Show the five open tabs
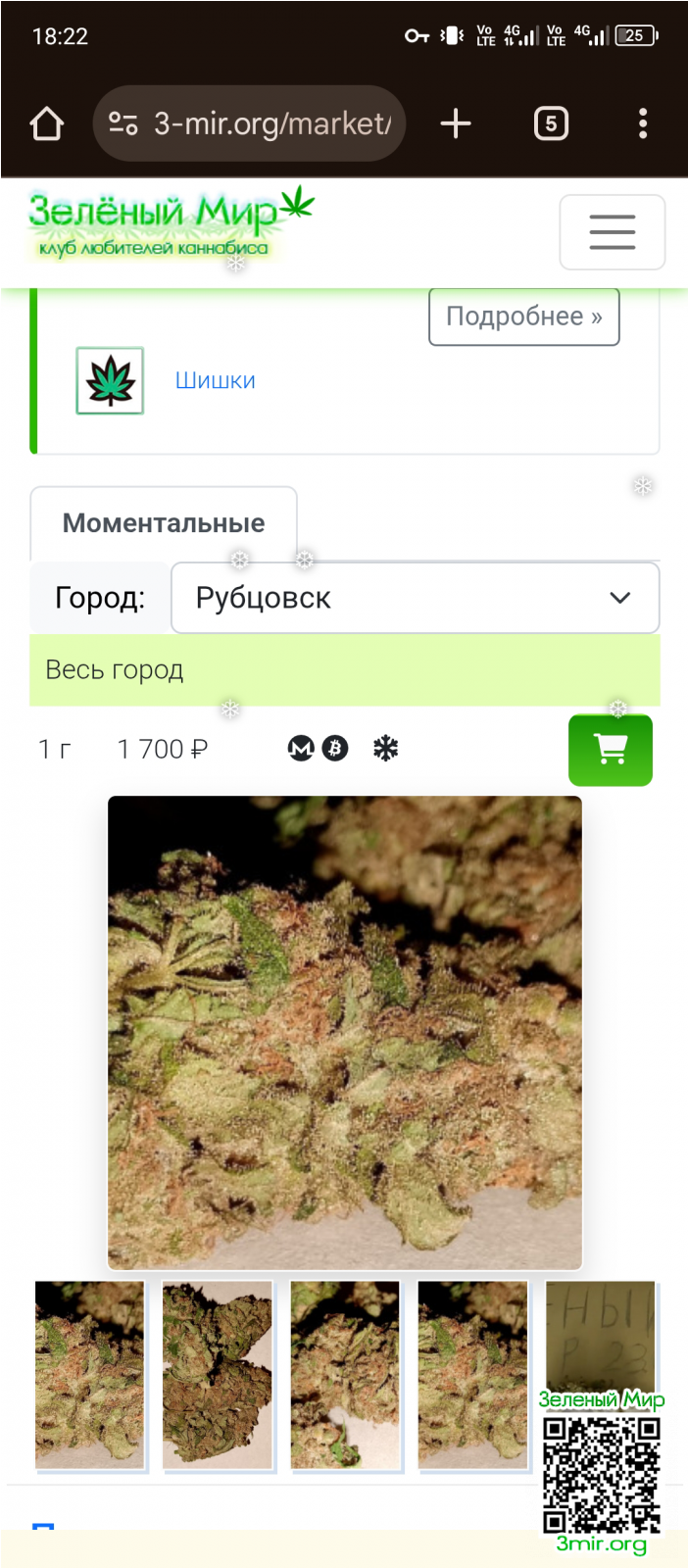This screenshot has width=688, height=1568. pyautogui.click(x=551, y=124)
